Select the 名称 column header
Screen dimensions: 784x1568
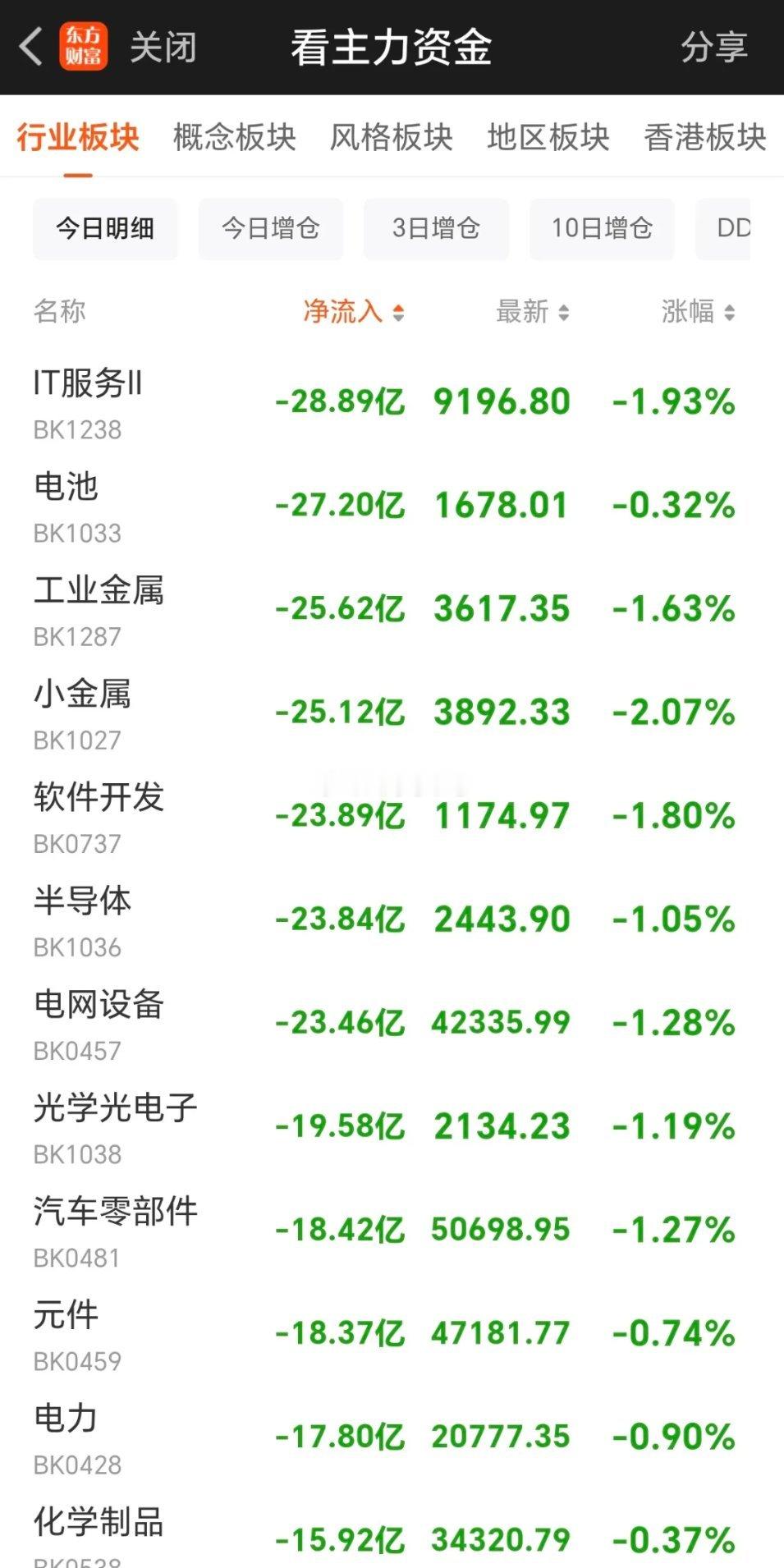(59, 312)
